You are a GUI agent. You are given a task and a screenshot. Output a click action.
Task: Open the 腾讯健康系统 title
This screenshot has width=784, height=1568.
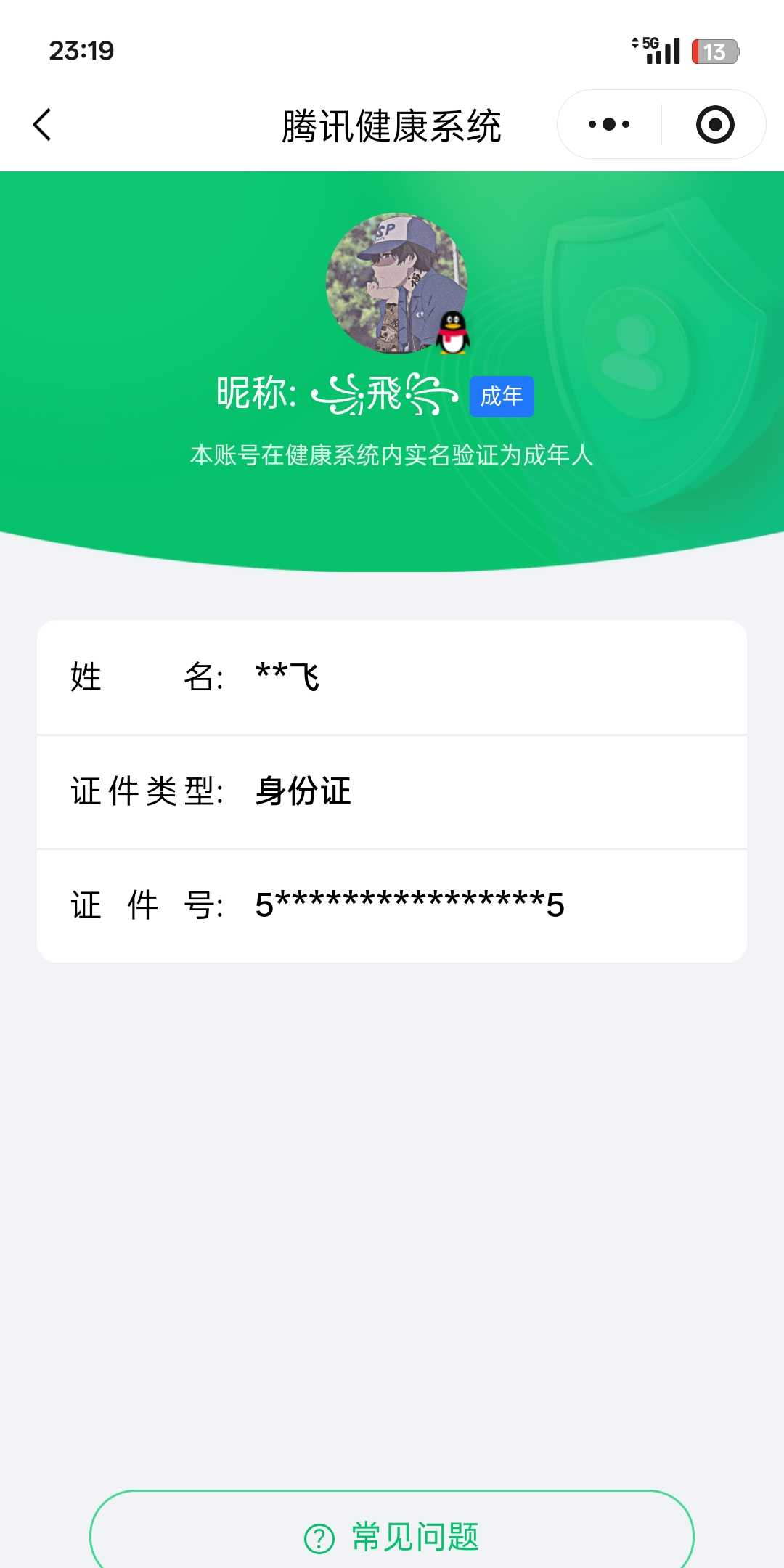coord(392,123)
